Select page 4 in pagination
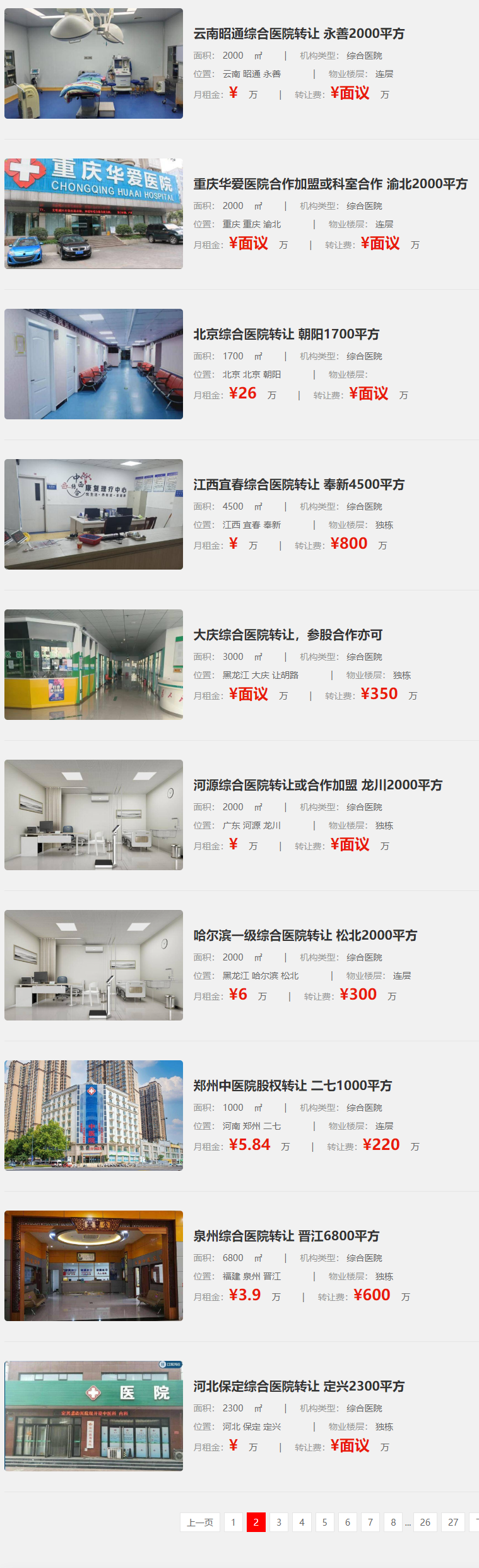This screenshot has width=479, height=1568. pyautogui.click(x=302, y=1523)
